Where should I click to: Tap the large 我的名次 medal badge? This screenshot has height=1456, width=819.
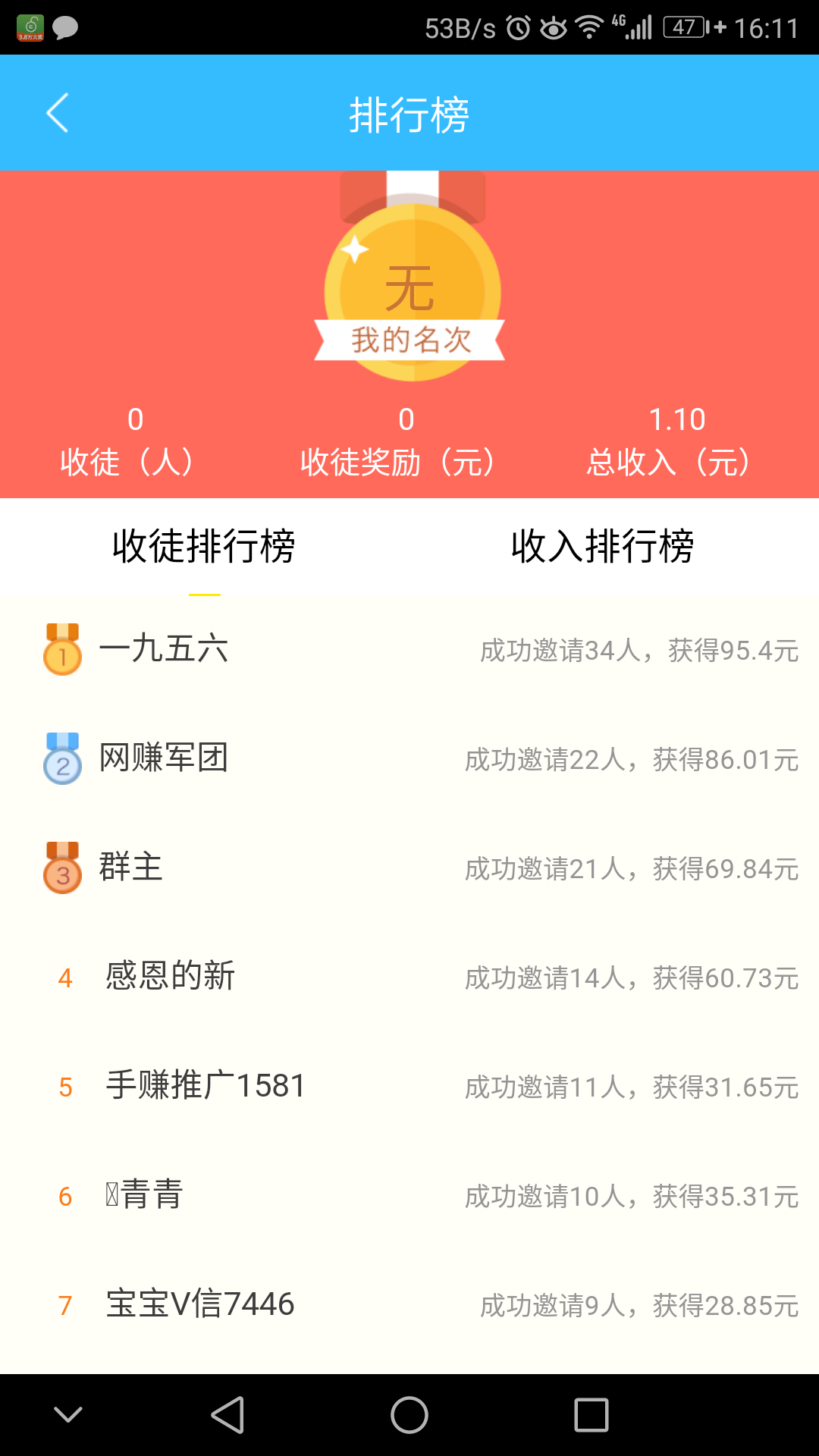pos(409,288)
